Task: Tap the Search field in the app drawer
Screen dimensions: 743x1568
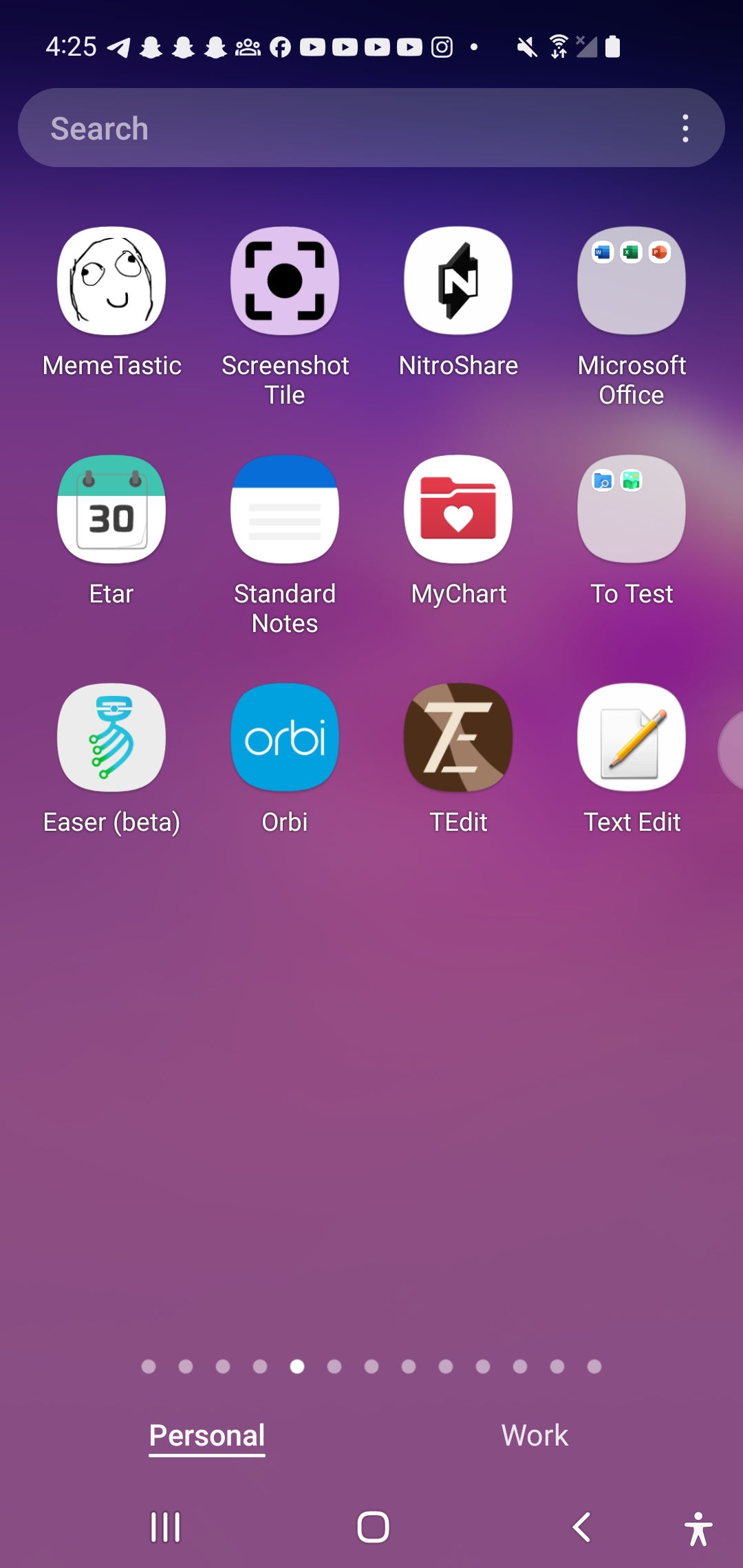Action: (344, 129)
